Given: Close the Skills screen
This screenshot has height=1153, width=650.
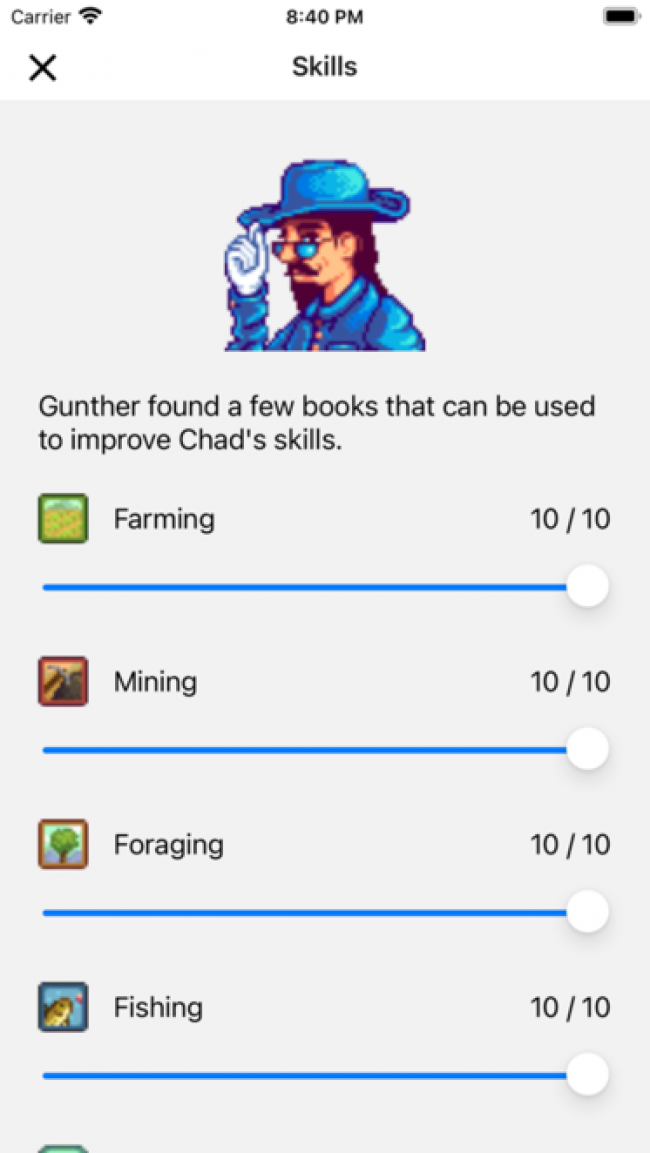Looking at the screenshot, I should tap(42, 67).
